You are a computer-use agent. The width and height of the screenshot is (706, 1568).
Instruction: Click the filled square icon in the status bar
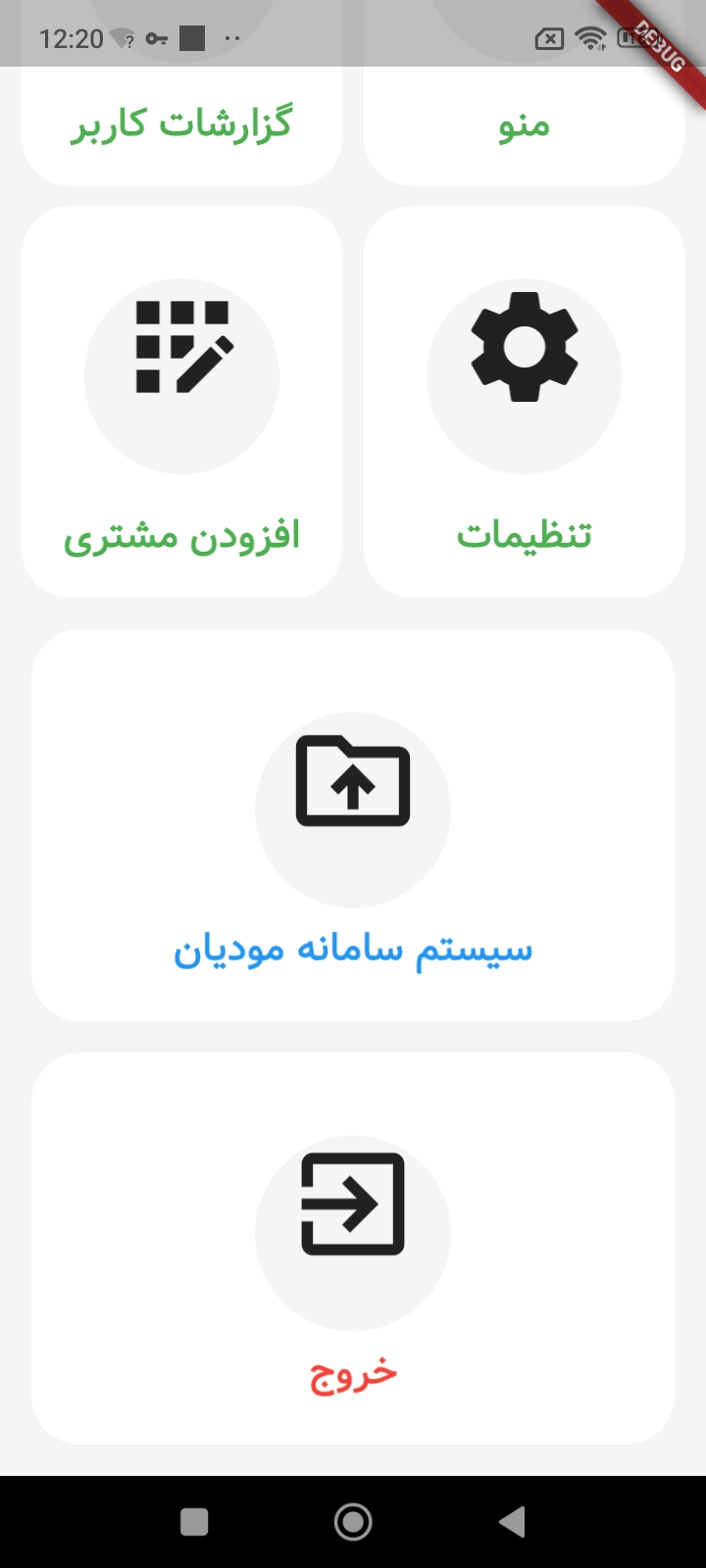click(192, 38)
